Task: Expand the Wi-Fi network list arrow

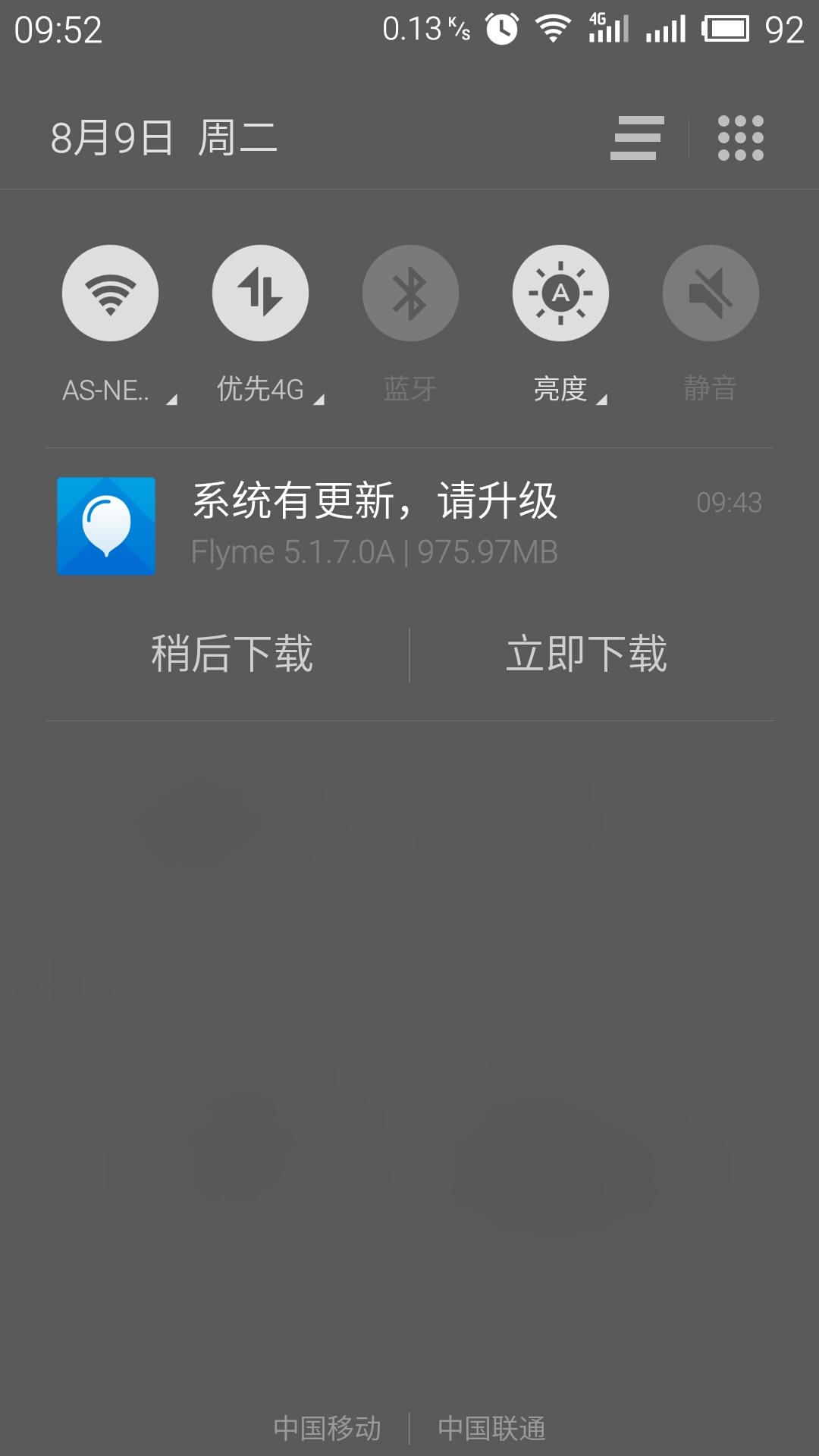Action: 171,399
